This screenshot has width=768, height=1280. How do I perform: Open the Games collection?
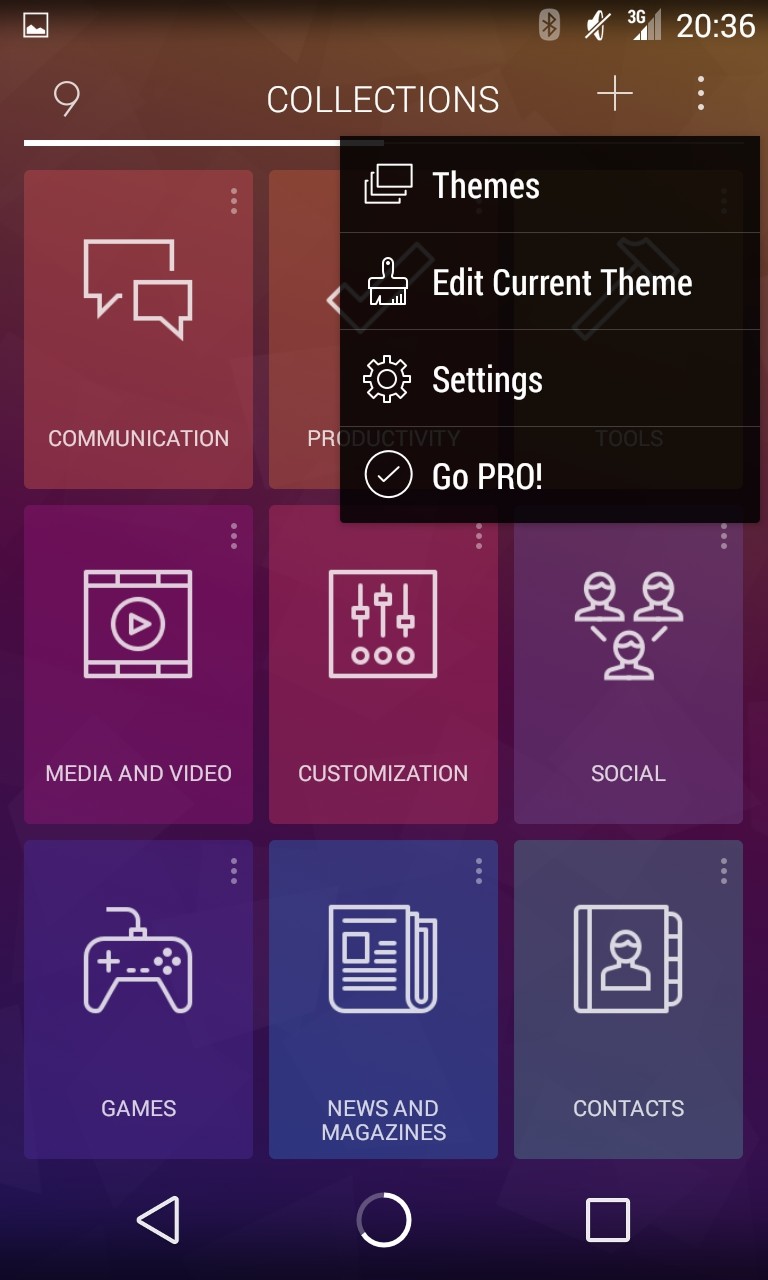click(138, 999)
